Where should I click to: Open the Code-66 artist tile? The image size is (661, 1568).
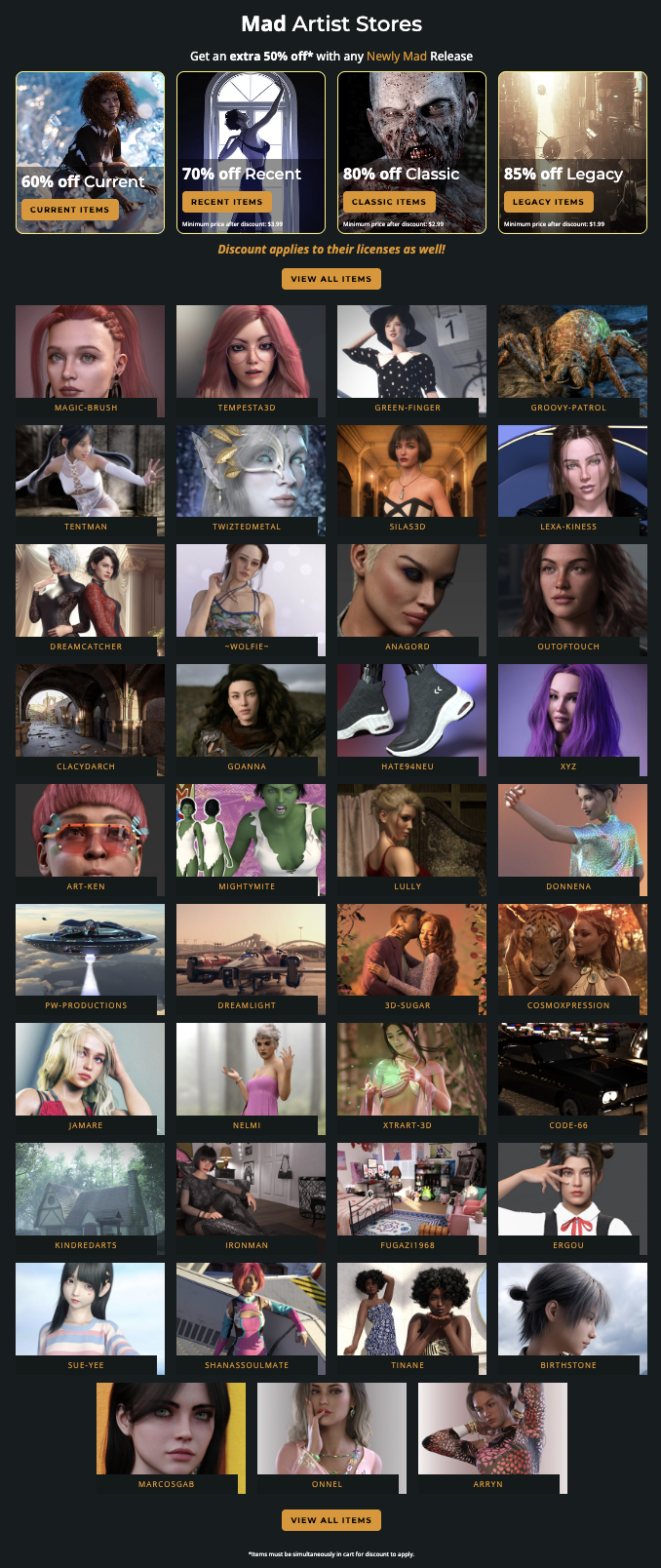tap(572, 1073)
